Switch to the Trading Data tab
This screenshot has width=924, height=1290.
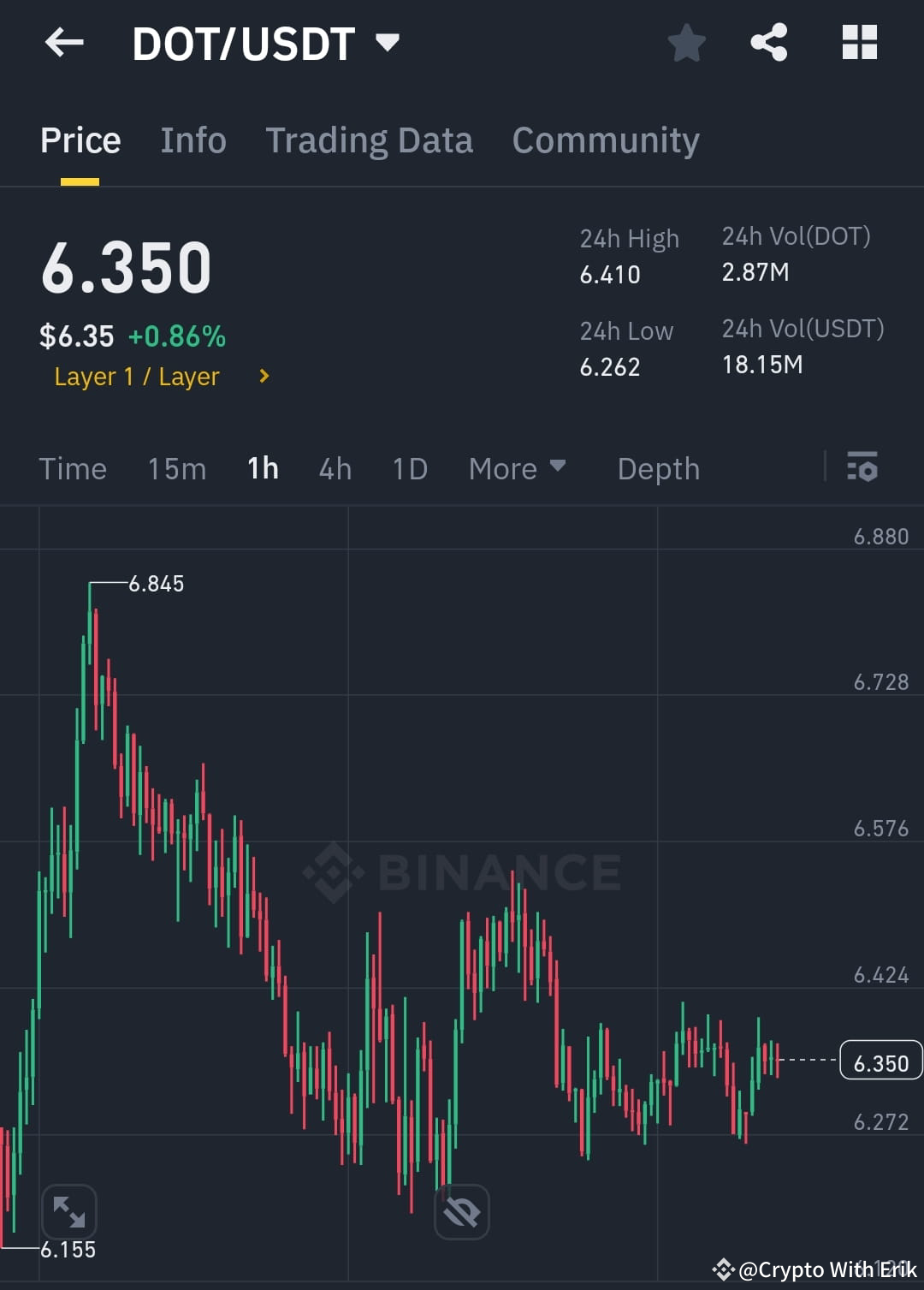370,140
